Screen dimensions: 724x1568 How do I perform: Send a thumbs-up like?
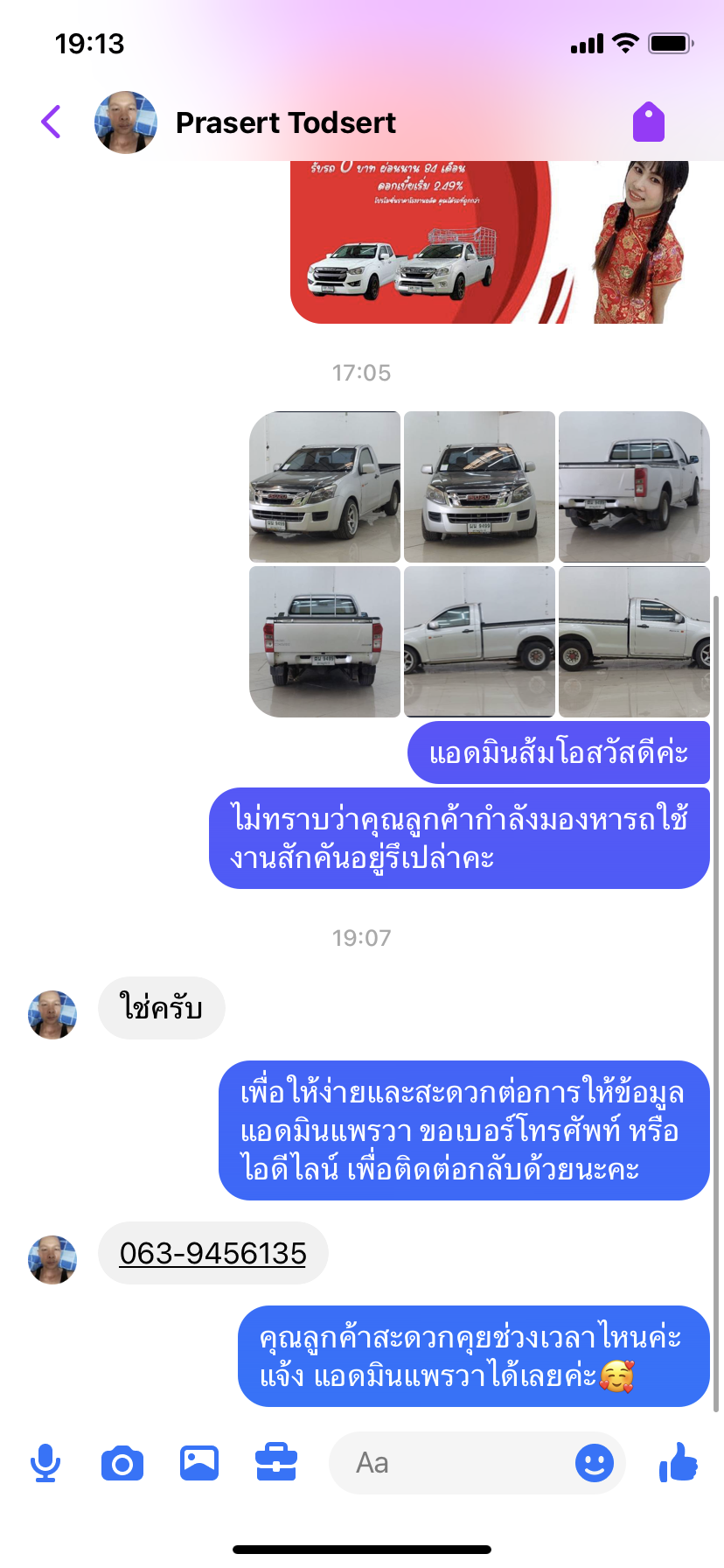(679, 1462)
